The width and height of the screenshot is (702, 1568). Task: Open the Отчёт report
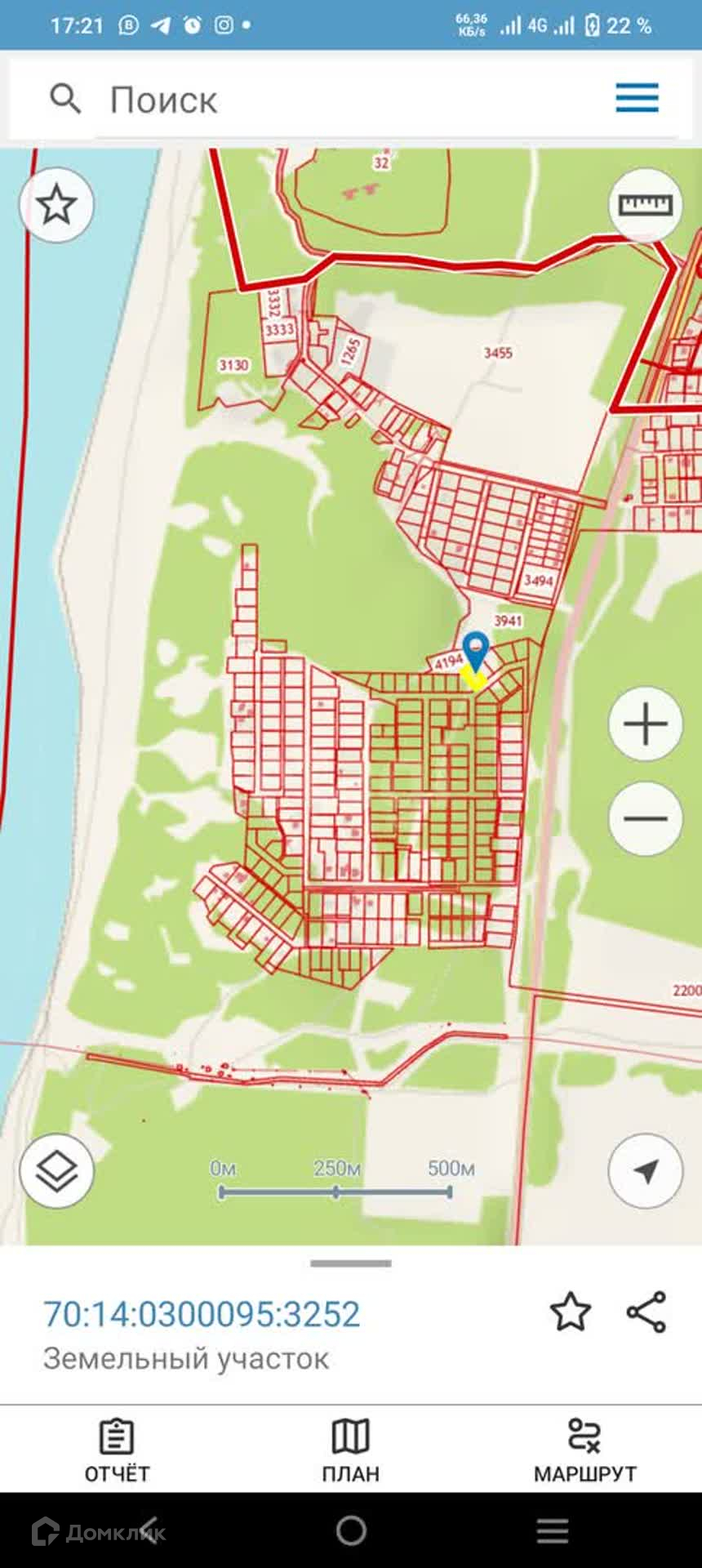(x=117, y=1450)
